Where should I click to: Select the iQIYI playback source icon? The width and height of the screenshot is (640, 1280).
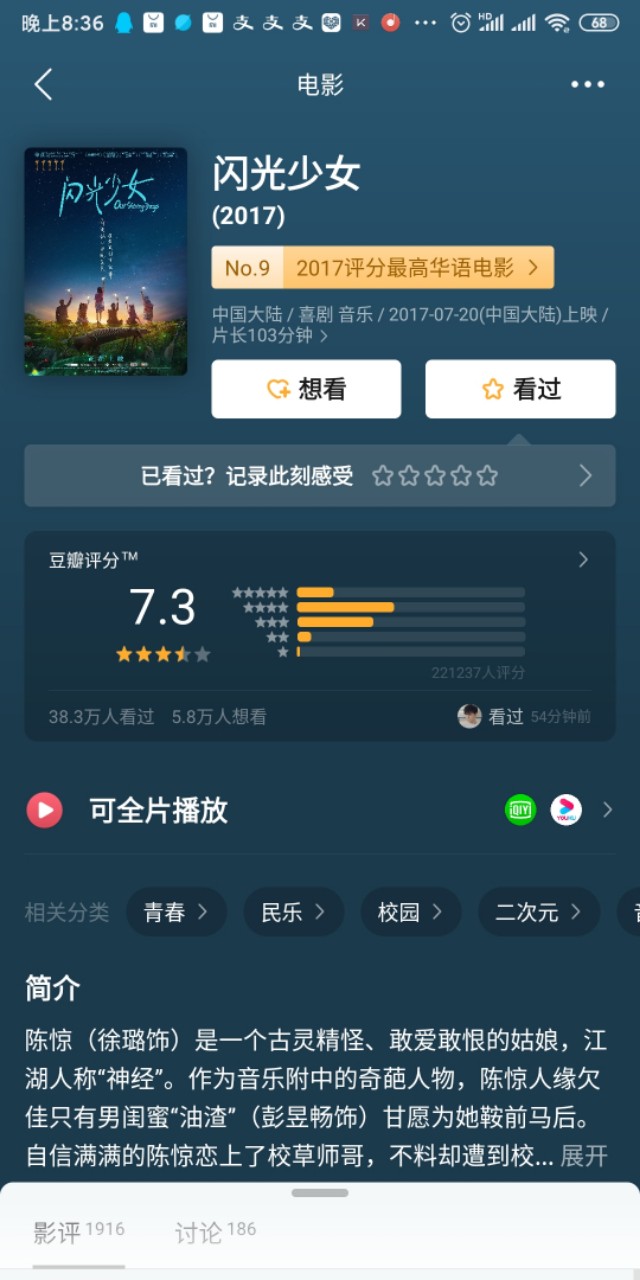tap(520, 810)
